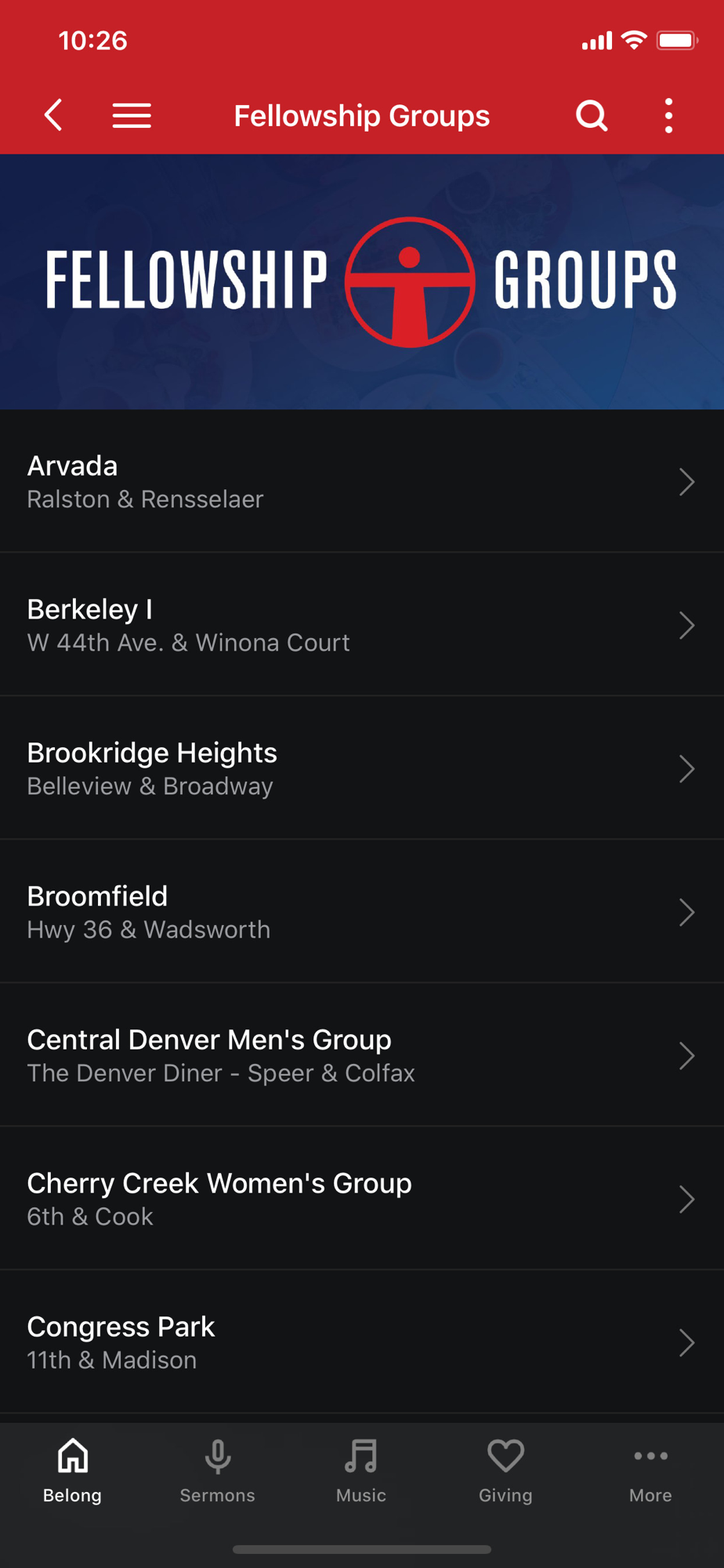Image resolution: width=724 pixels, height=1568 pixels.
Task: Open the hamburger drawer menu
Action: coord(132,116)
